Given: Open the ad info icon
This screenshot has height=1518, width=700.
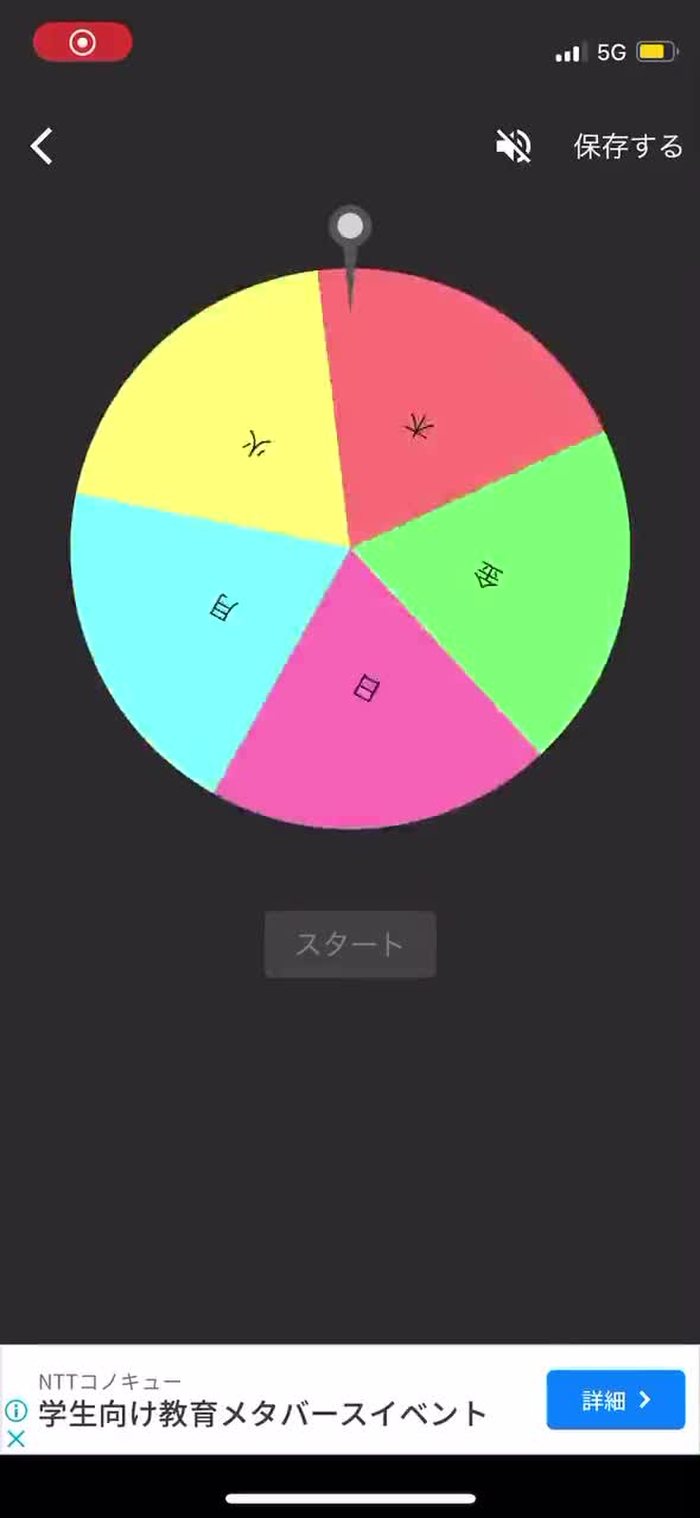Looking at the screenshot, I should 16,1411.
